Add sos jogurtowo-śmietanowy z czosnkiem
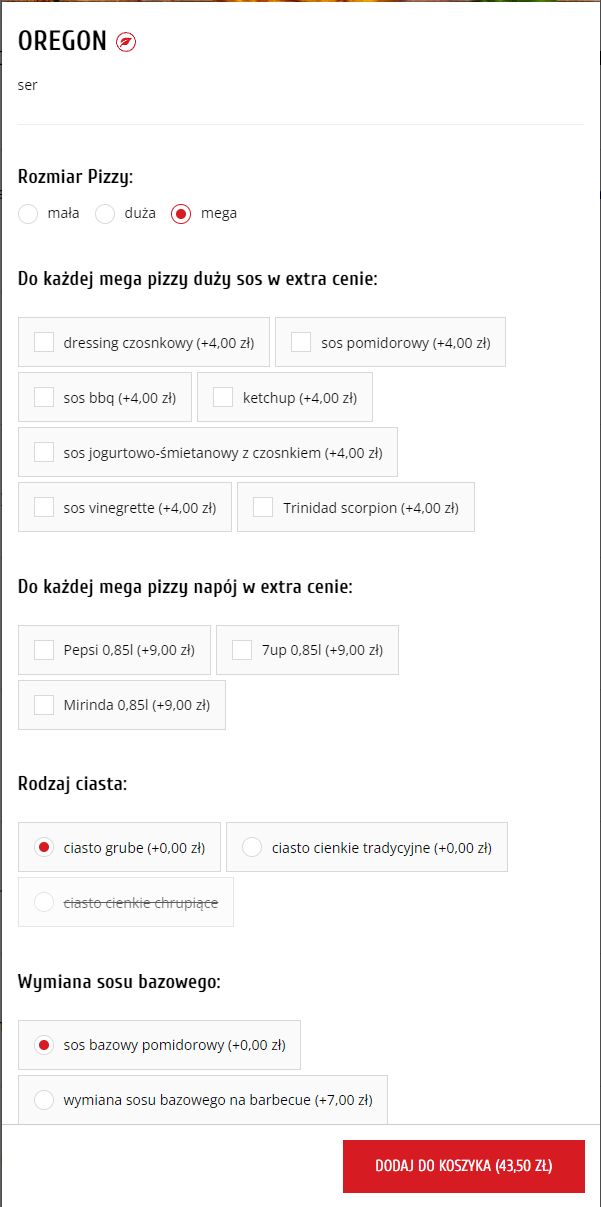601x1207 pixels. click(44, 453)
